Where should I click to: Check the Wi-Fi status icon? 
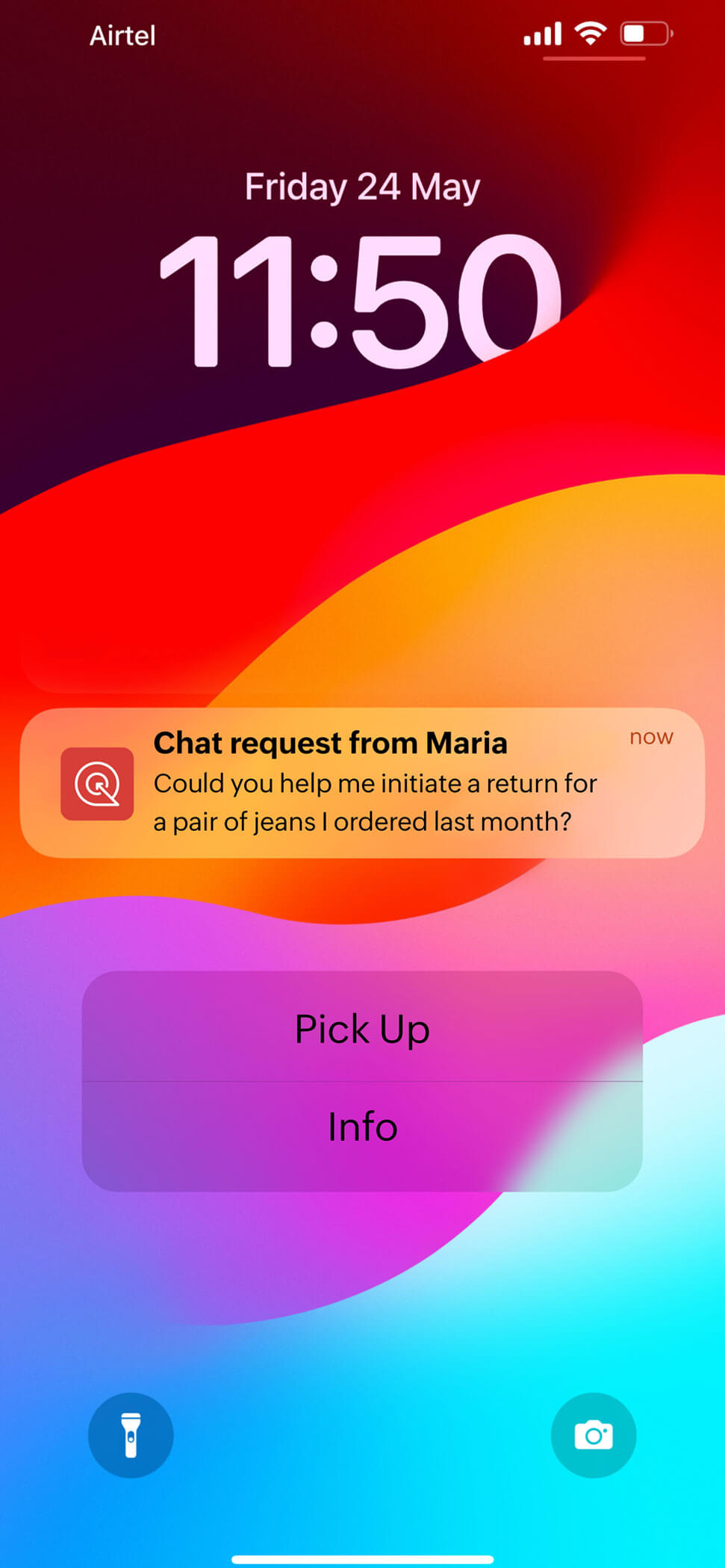(591, 33)
